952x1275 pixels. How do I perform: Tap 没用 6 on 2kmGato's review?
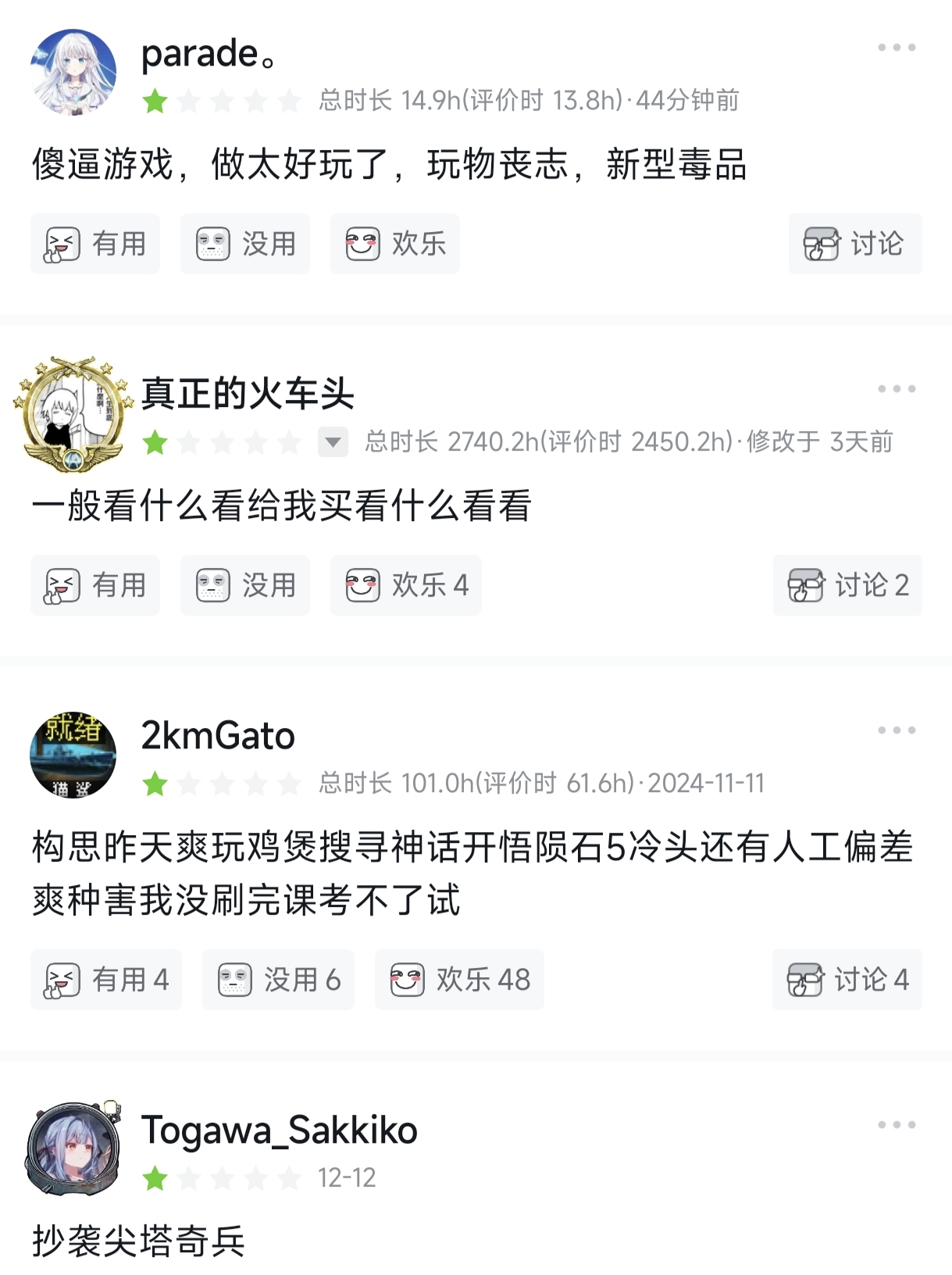pos(278,980)
